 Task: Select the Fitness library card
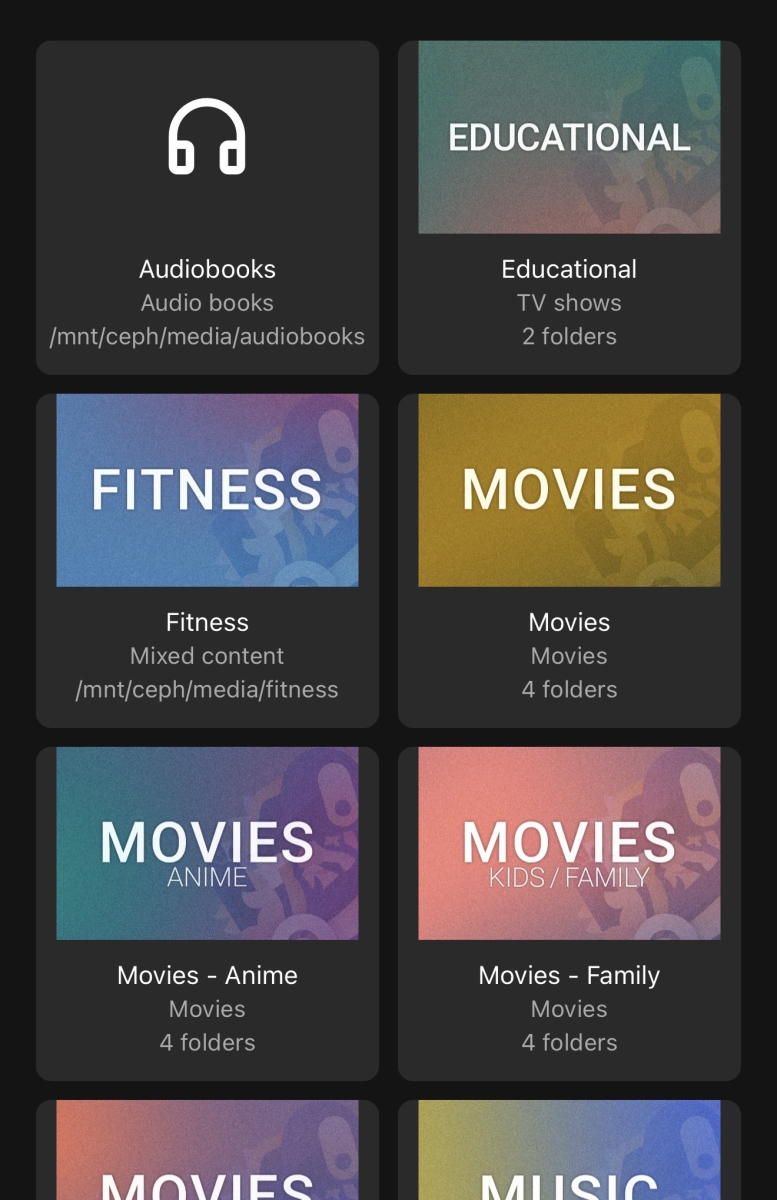coord(207,560)
